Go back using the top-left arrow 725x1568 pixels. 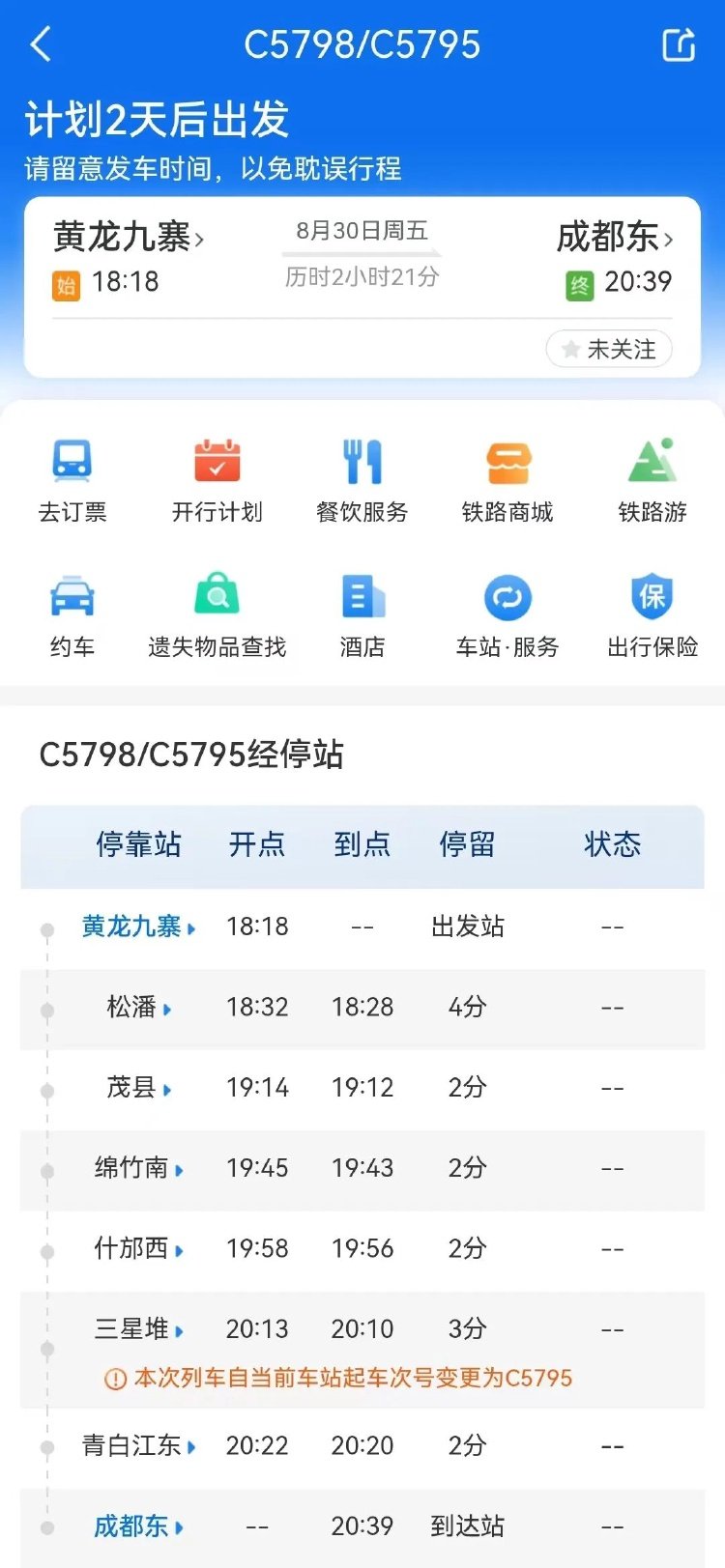click(x=41, y=44)
